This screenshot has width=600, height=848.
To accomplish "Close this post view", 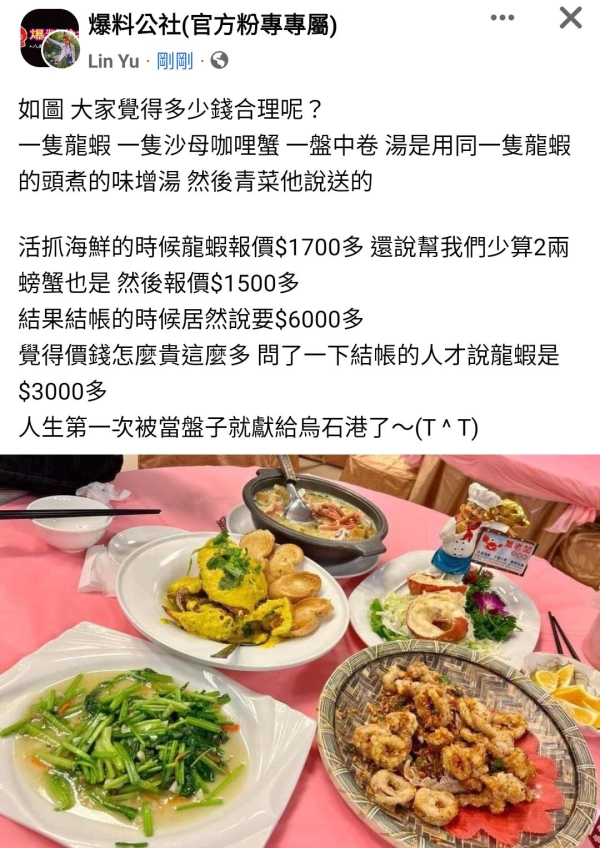I will pyautogui.click(x=571, y=18).
